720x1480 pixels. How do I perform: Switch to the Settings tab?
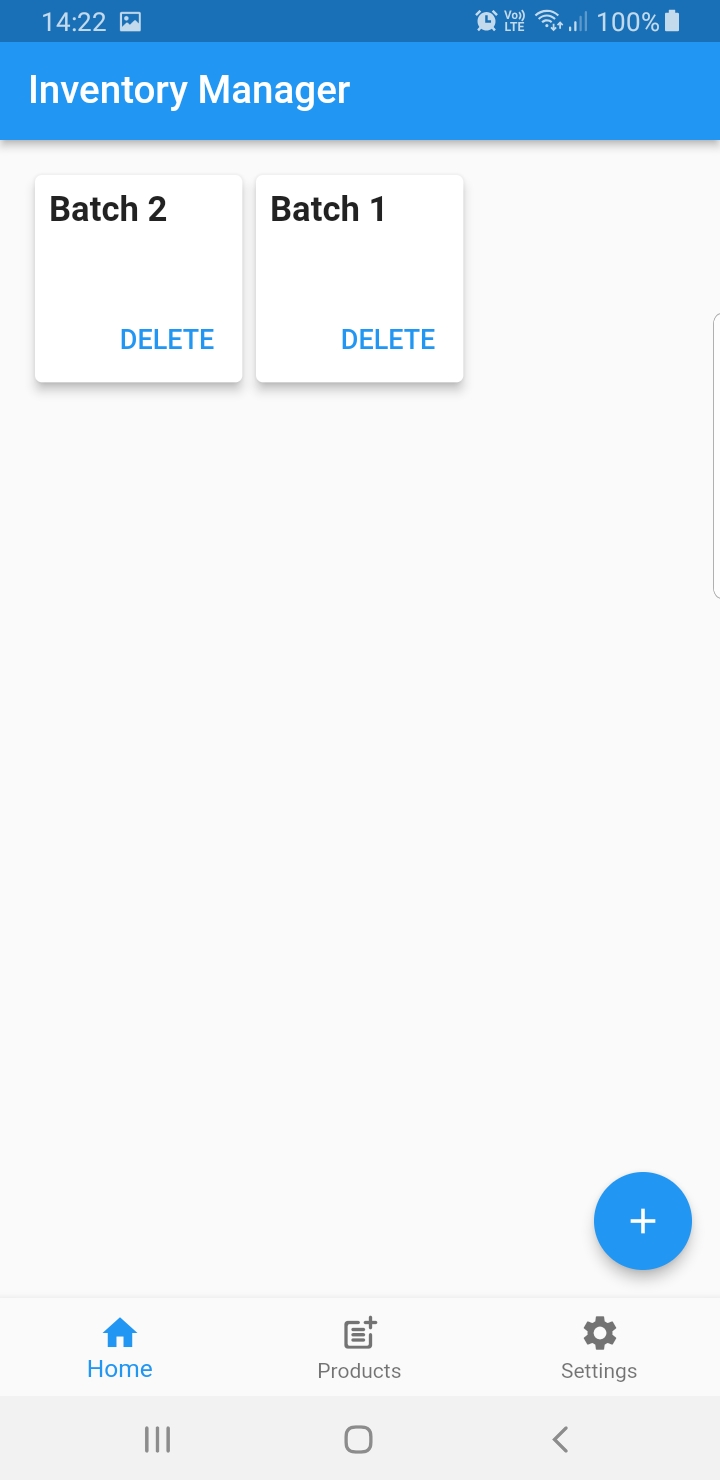[599, 1348]
